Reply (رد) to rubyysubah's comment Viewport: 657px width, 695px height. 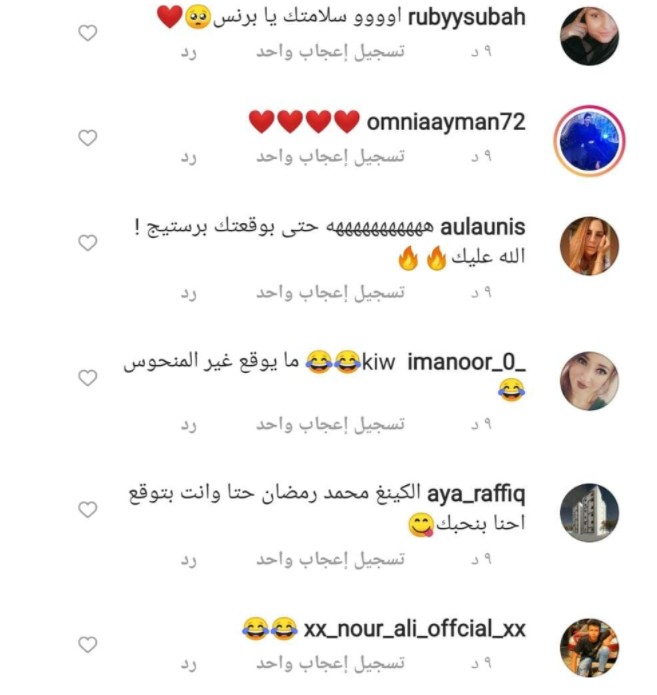[189, 50]
